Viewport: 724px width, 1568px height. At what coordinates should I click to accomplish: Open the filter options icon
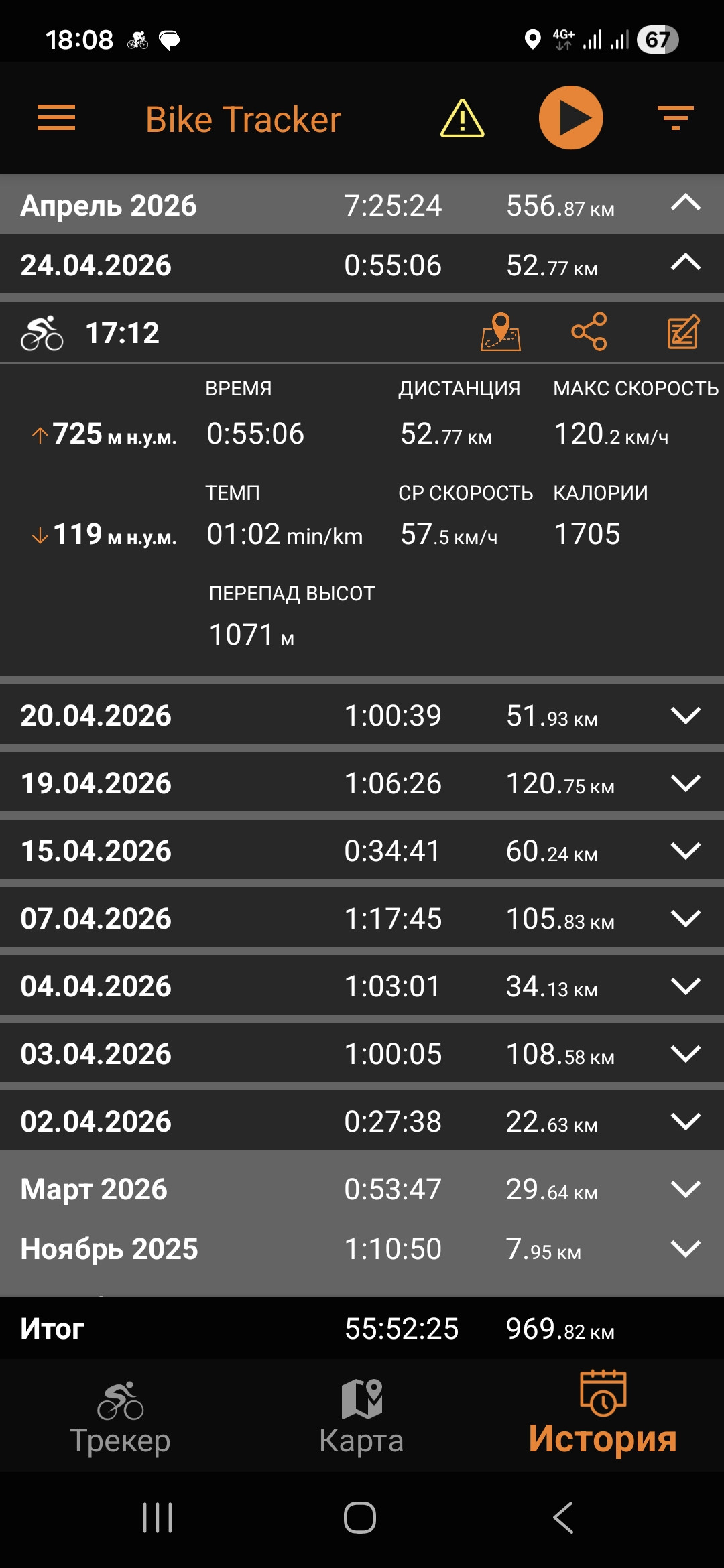coord(675,118)
